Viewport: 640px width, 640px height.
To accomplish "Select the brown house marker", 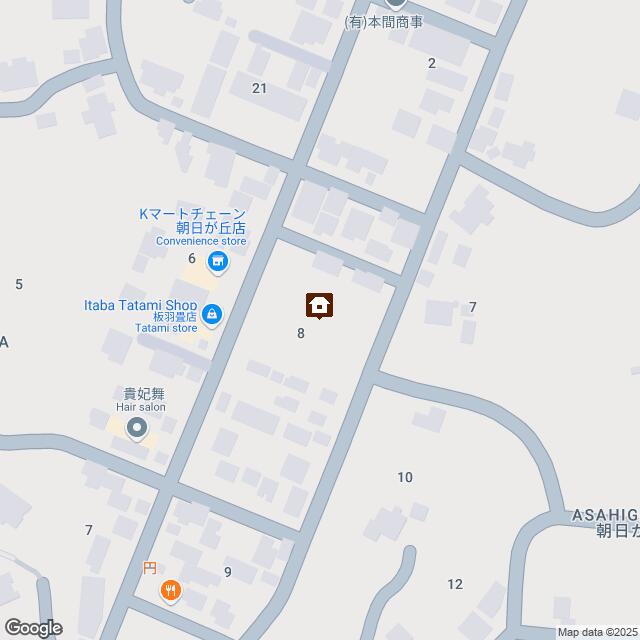I will (319, 305).
